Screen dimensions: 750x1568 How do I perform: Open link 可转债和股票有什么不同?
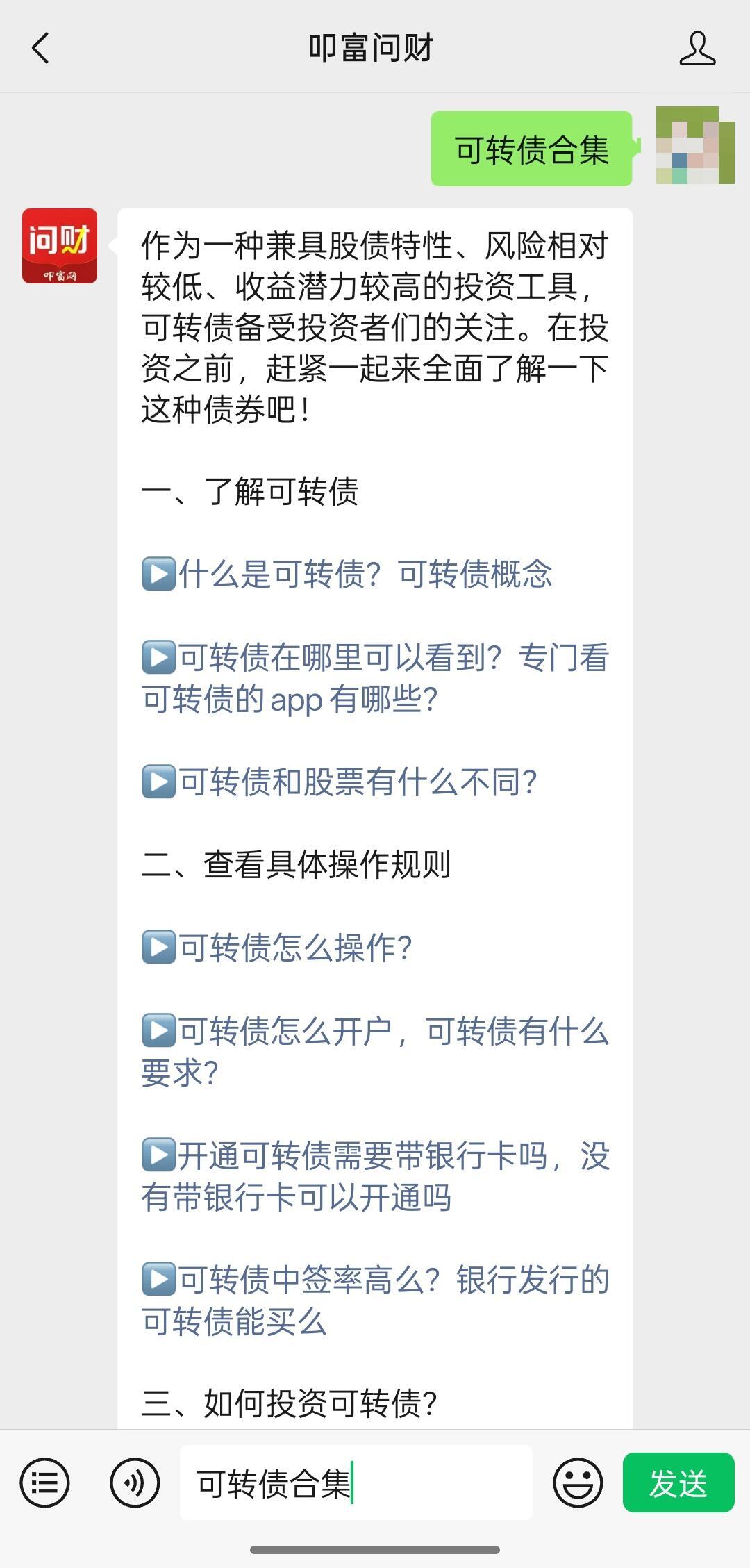point(358,782)
